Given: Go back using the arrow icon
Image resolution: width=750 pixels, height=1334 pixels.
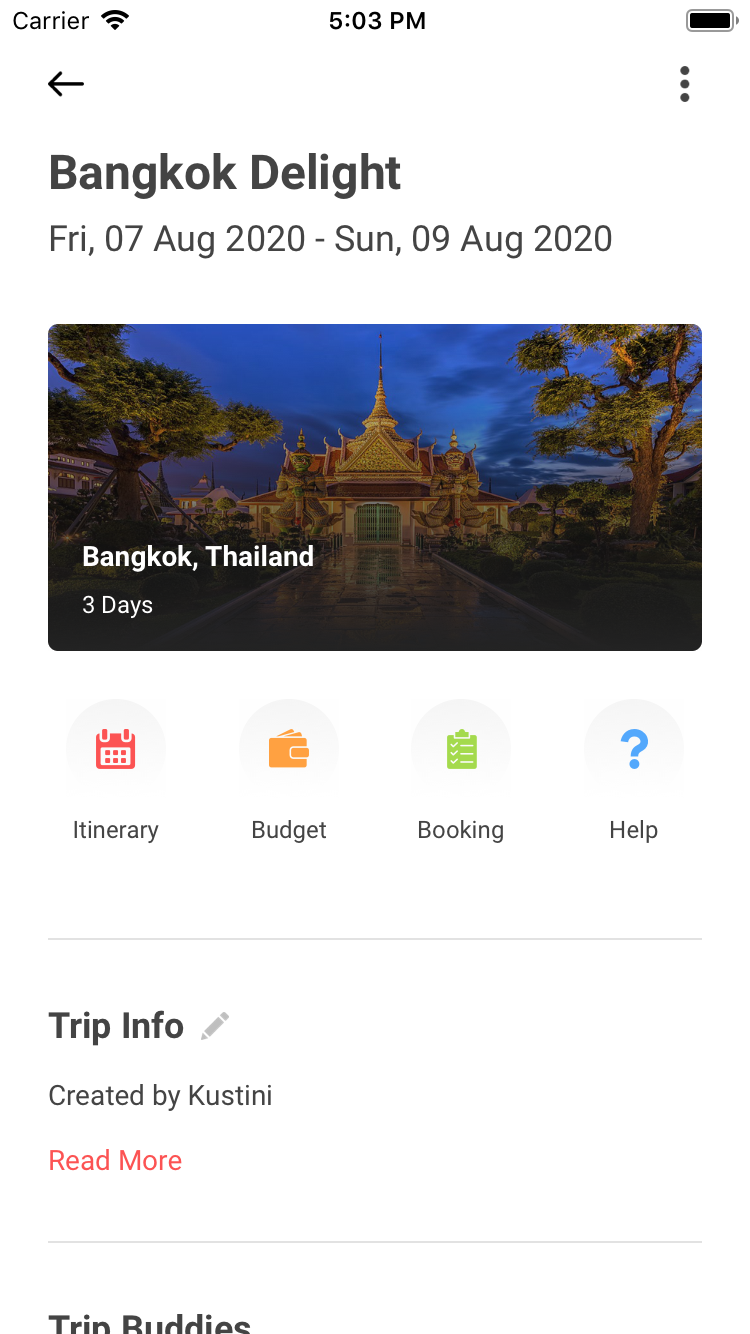Looking at the screenshot, I should pyautogui.click(x=66, y=84).
